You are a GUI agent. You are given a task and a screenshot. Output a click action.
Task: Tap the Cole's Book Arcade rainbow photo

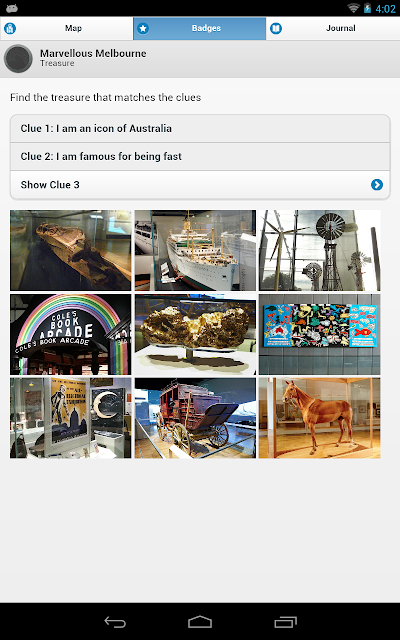tap(71, 334)
